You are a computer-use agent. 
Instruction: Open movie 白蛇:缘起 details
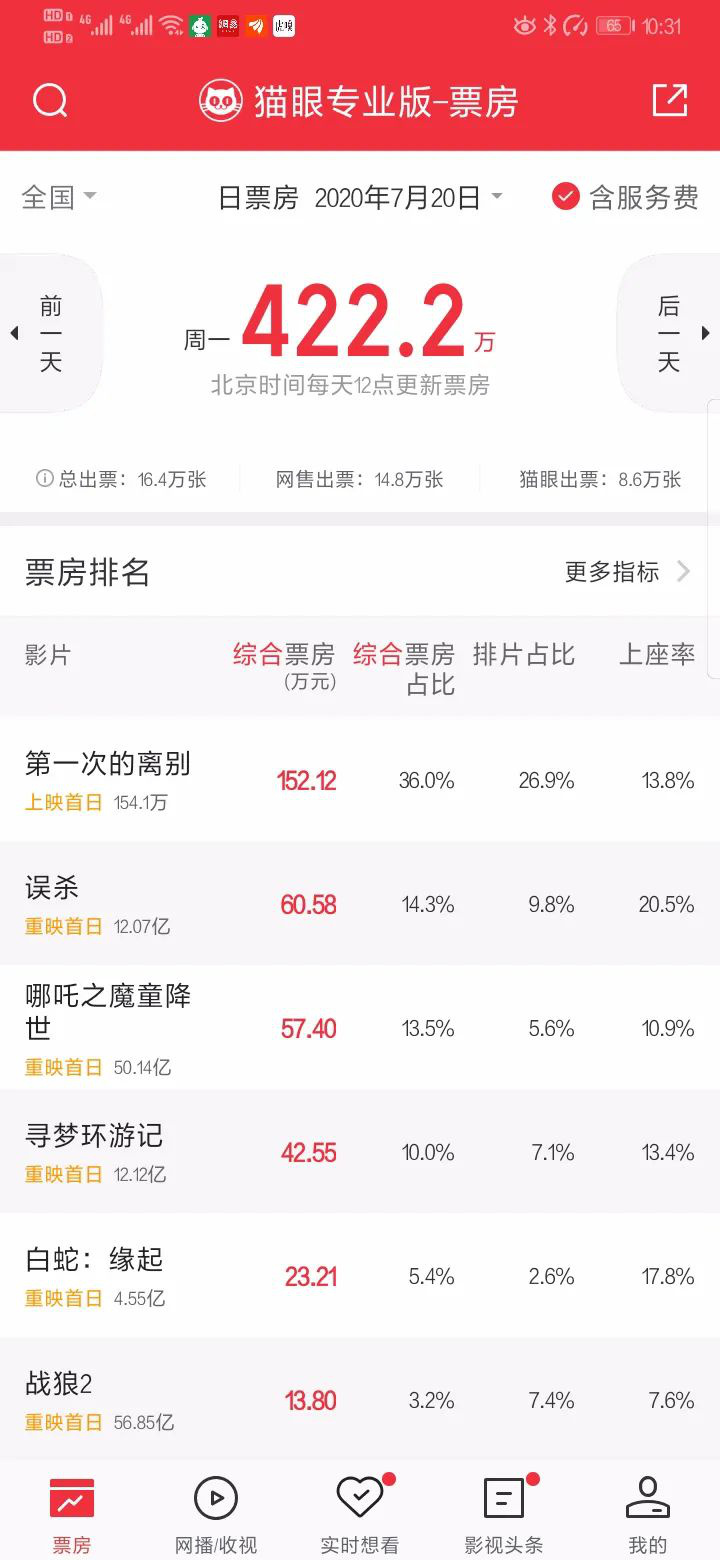point(94,1261)
